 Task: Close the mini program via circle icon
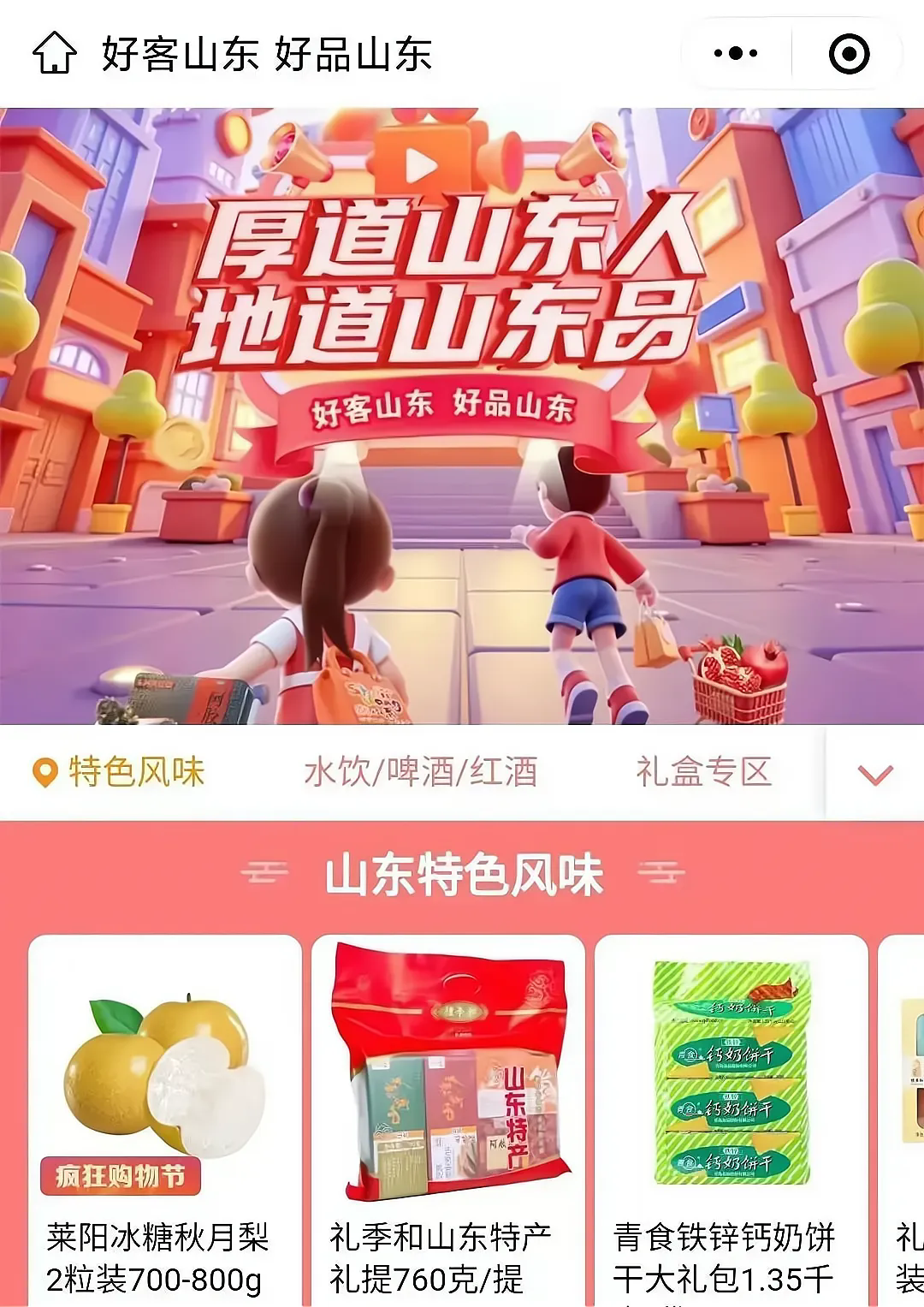(x=849, y=53)
